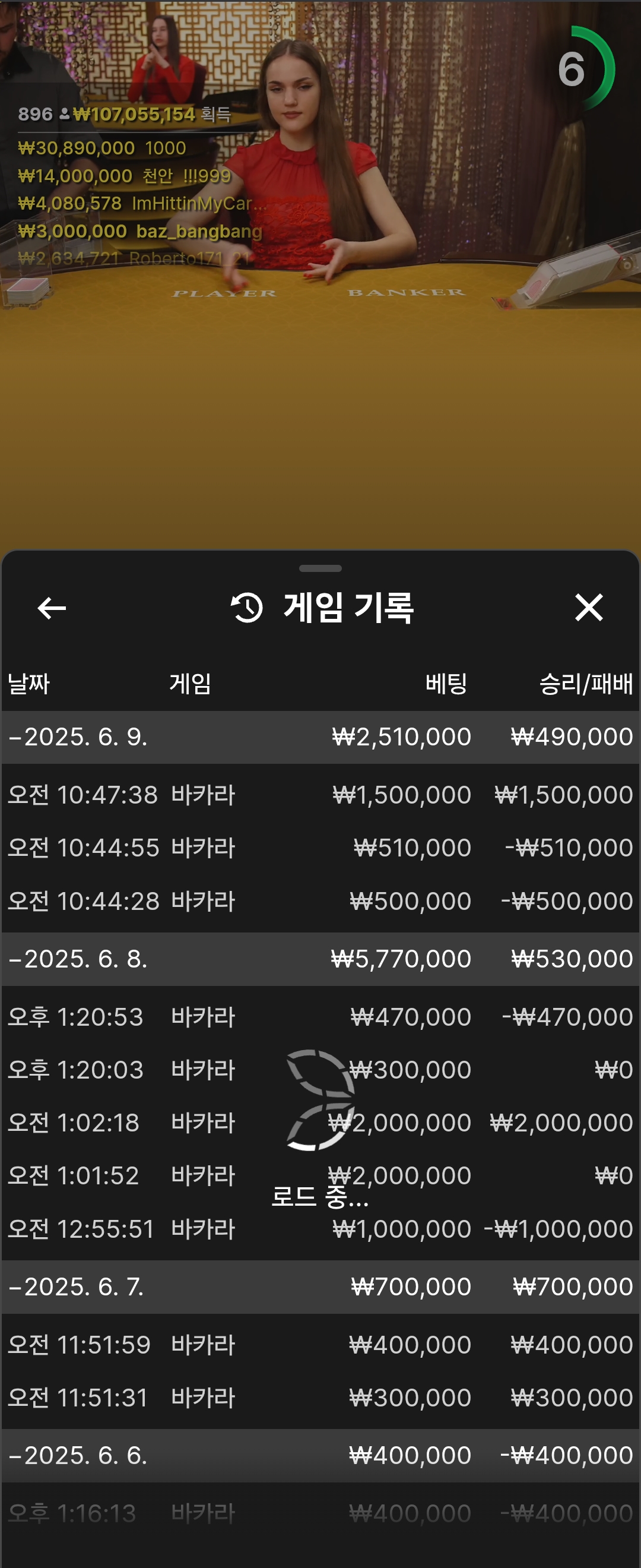Collapse the 2025. 6. 8. date group
This screenshot has height=1568, width=641.
[78, 959]
